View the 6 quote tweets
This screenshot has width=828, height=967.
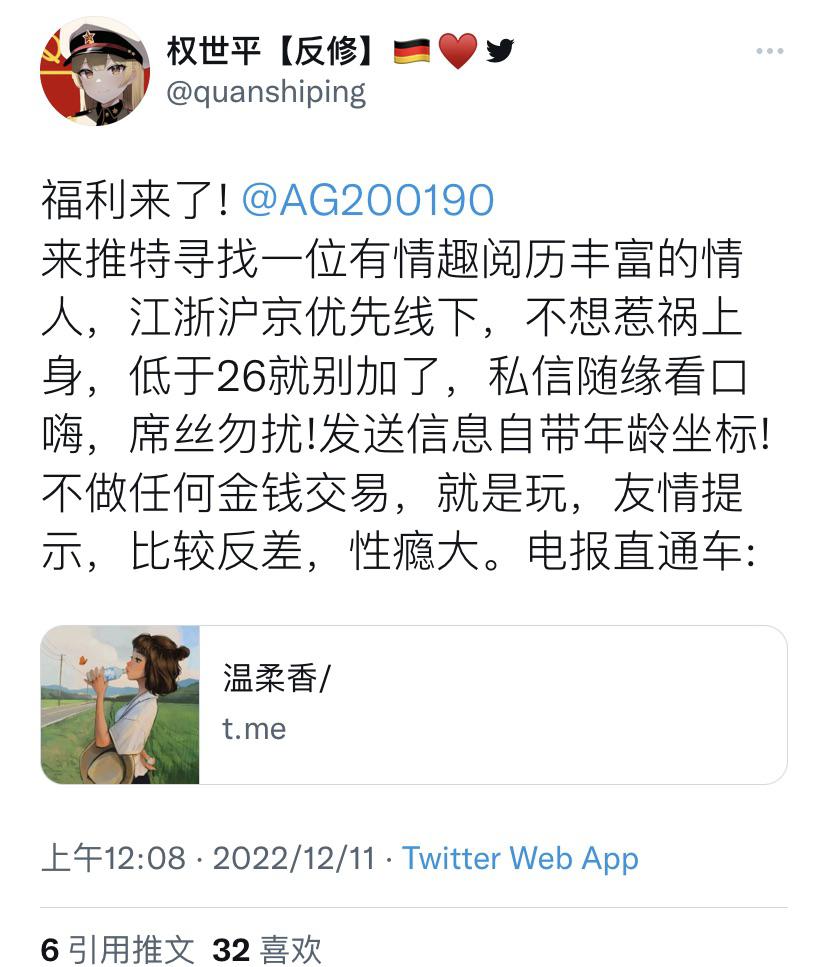[117, 949]
